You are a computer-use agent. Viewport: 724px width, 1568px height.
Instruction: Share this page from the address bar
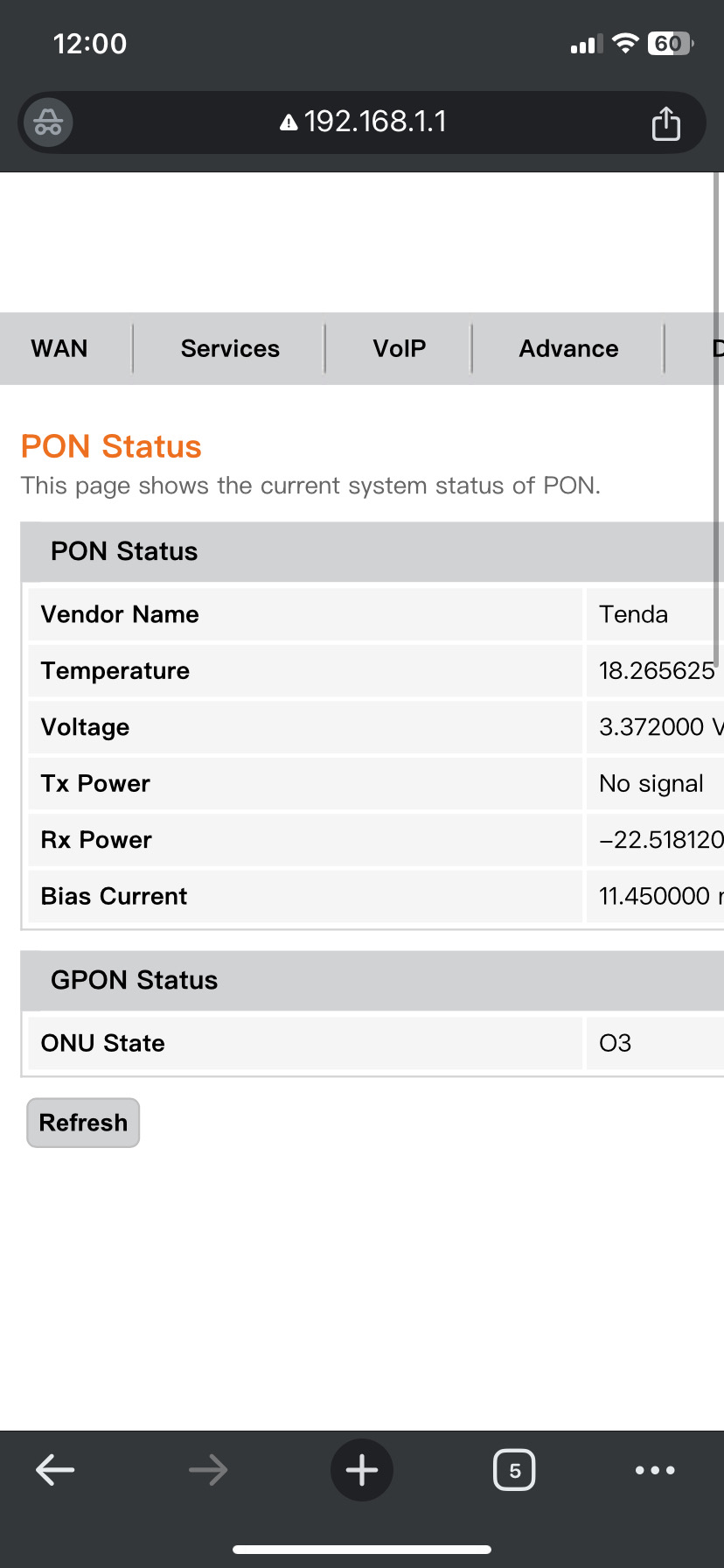pos(665,123)
